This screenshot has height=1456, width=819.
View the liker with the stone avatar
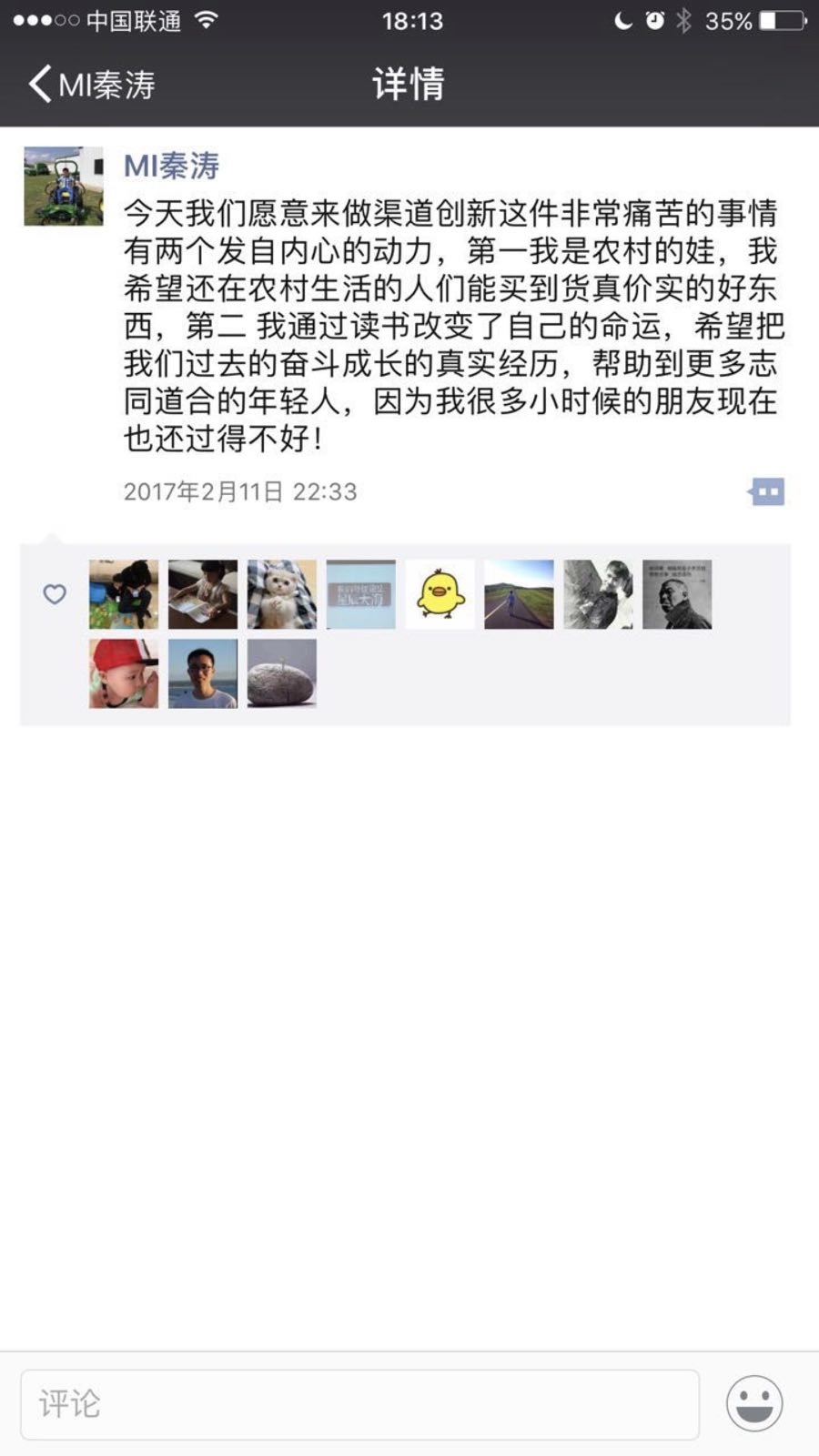[282, 673]
